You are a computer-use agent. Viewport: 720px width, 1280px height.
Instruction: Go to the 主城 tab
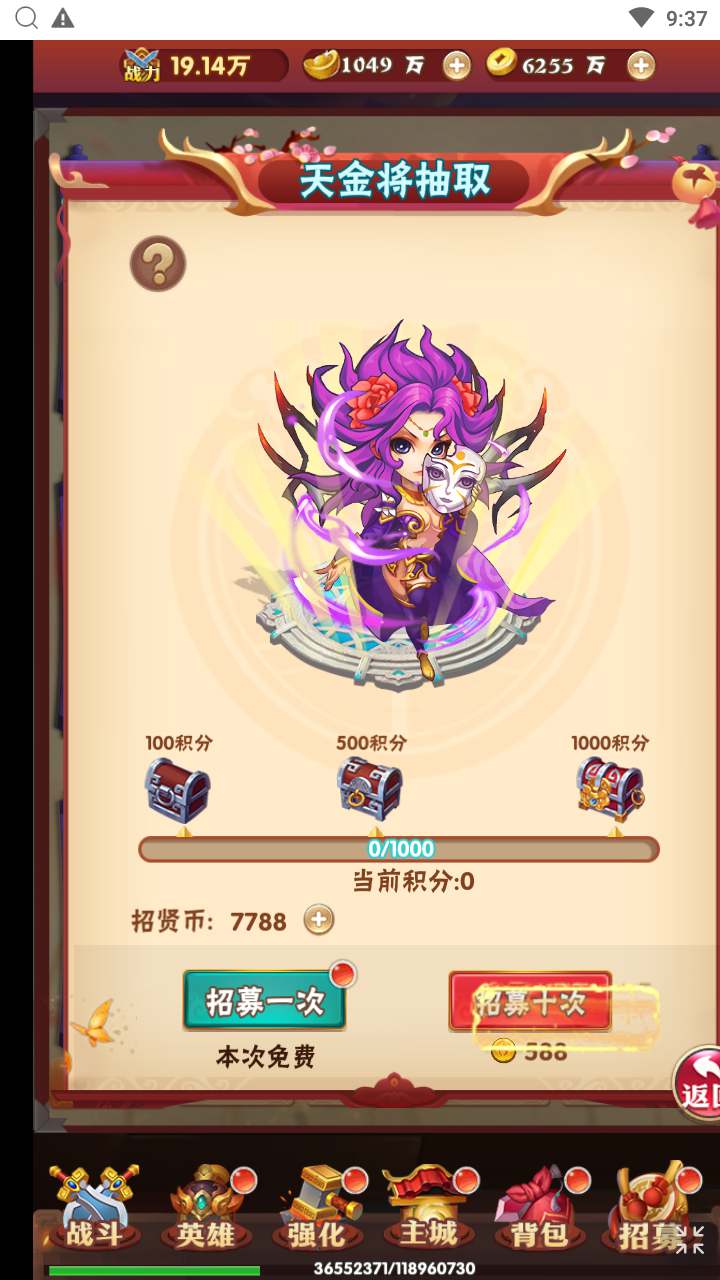click(x=429, y=1214)
